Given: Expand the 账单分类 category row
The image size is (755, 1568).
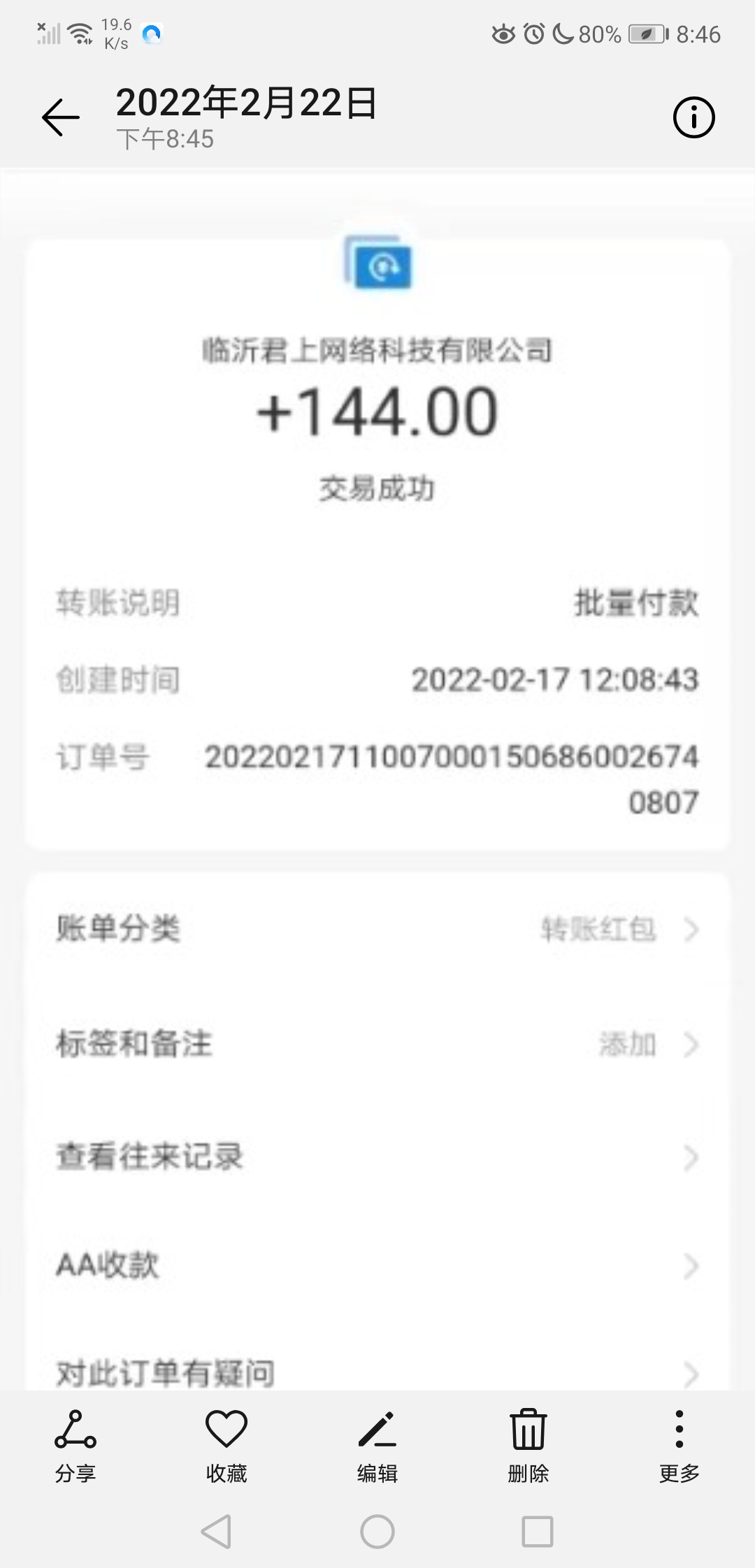Looking at the screenshot, I should click(377, 930).
